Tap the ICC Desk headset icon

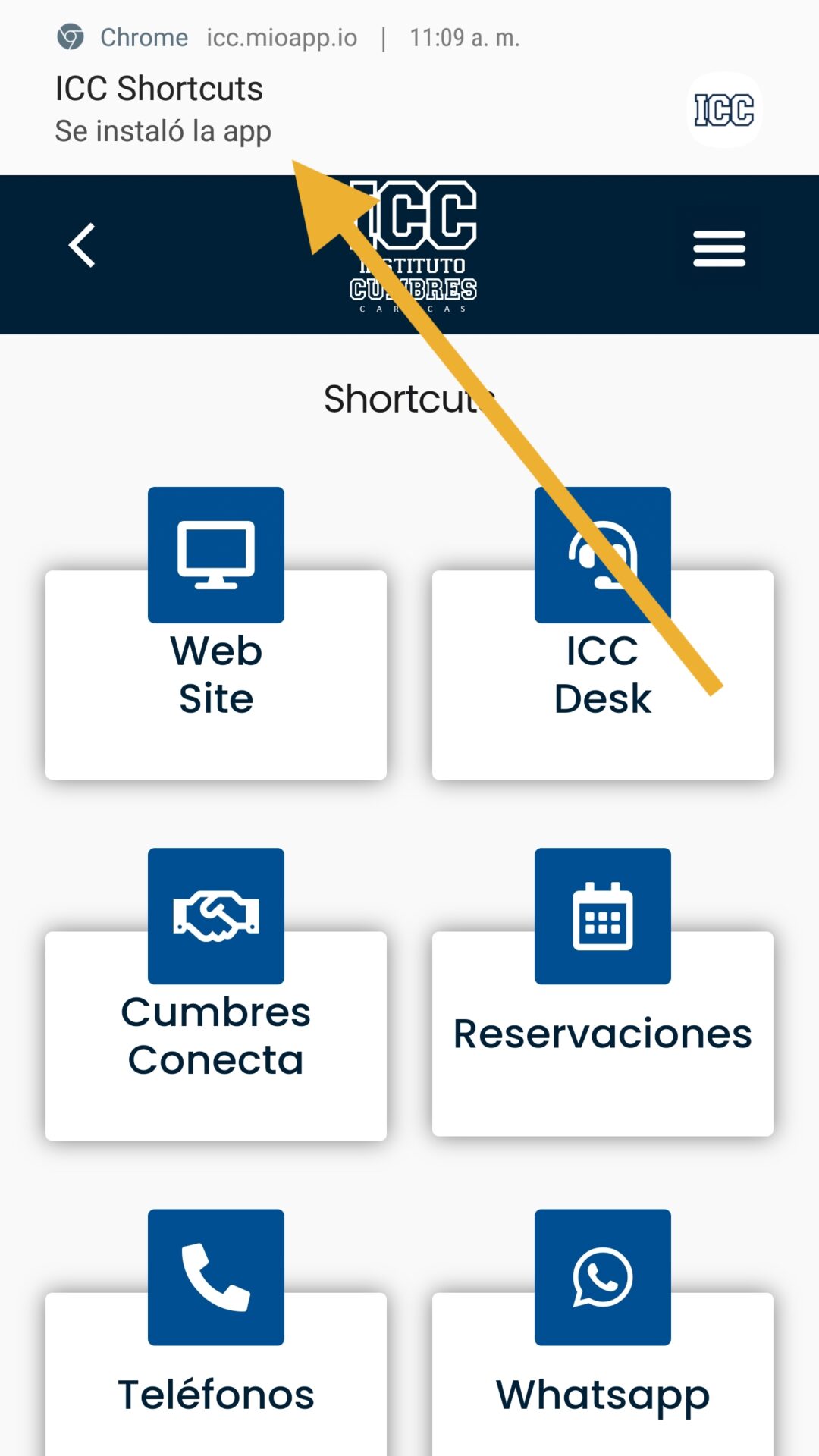point(602,554)
